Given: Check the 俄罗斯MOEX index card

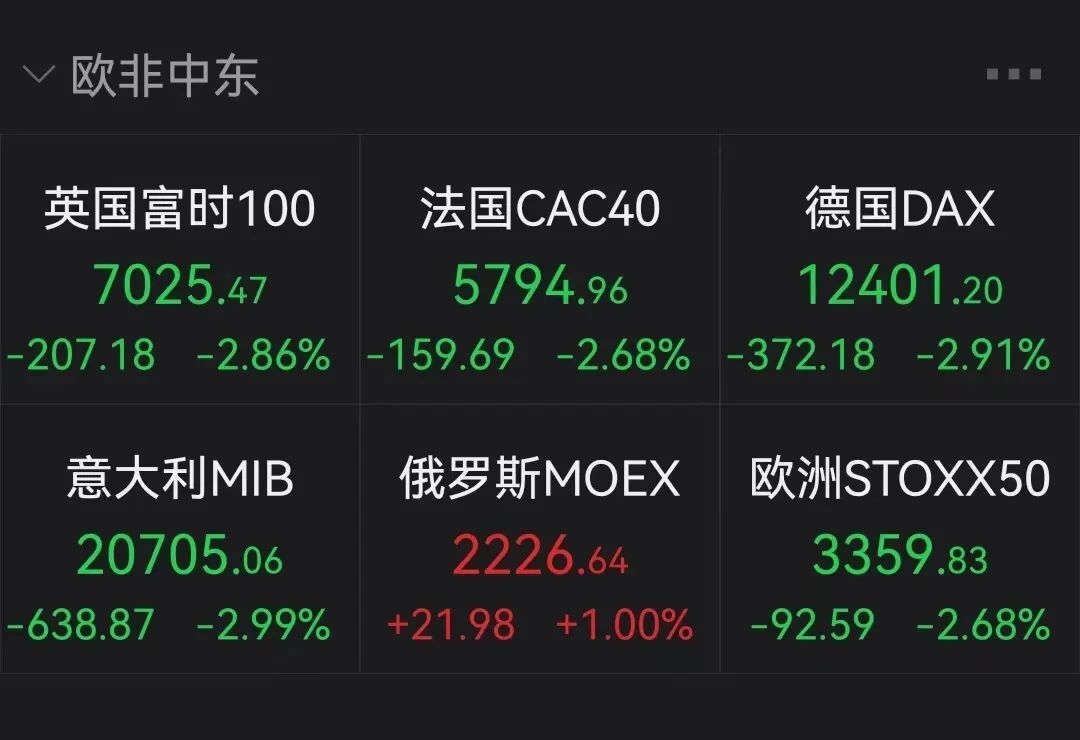Looking at the screenshot, I should click(x=540, y=540).
